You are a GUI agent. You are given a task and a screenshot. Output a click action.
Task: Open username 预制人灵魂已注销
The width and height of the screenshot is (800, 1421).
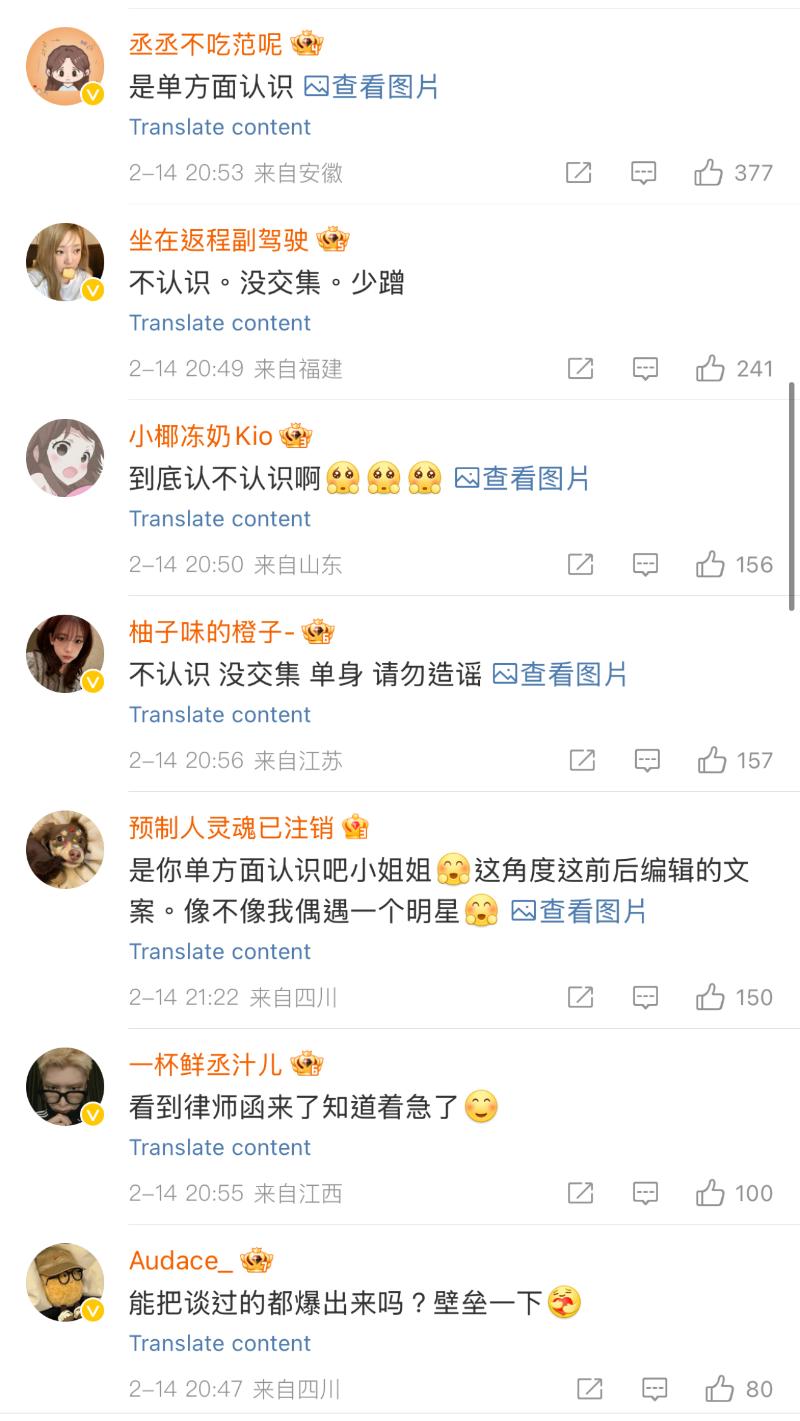[x=232, y=828]
